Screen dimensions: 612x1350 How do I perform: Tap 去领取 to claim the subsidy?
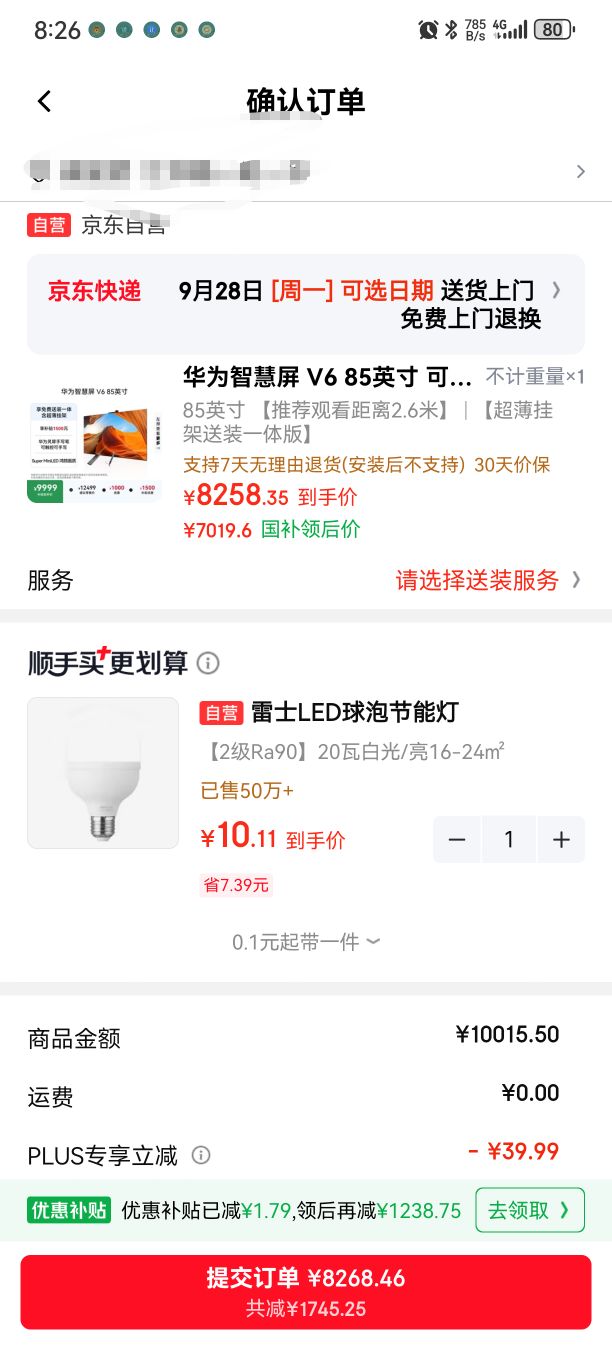tap(530, 1210)
